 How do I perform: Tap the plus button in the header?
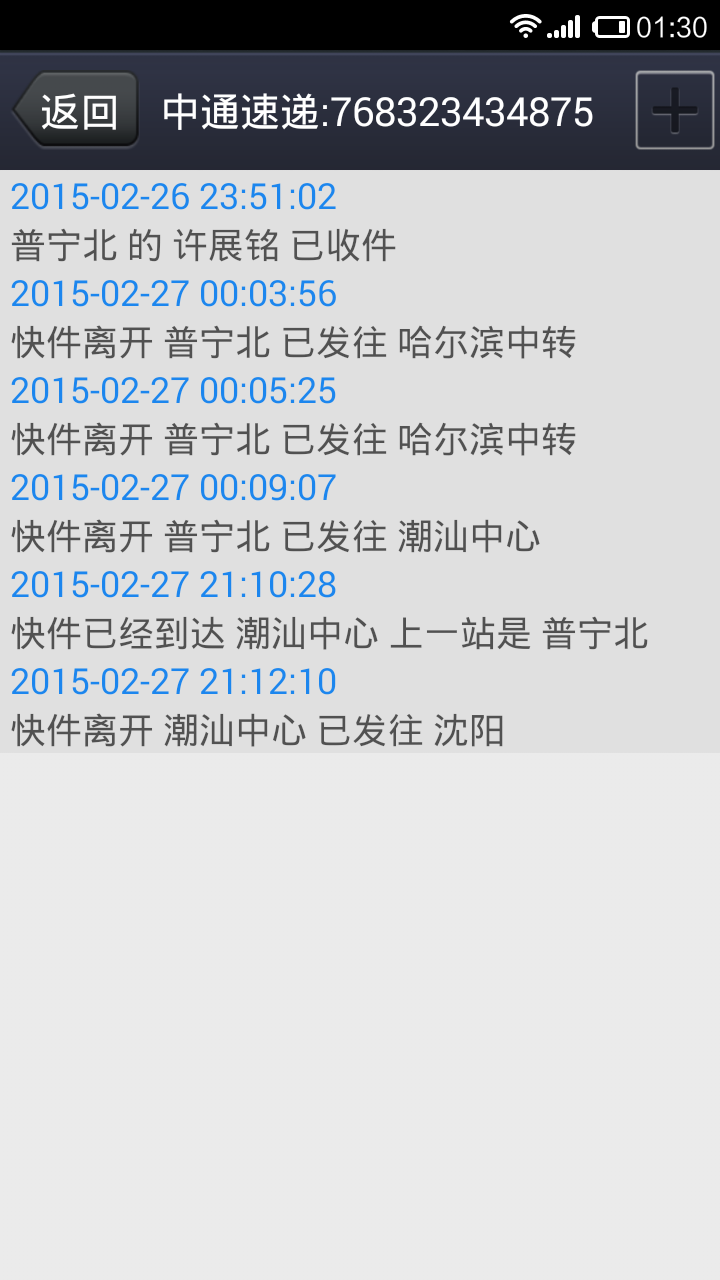675,110
